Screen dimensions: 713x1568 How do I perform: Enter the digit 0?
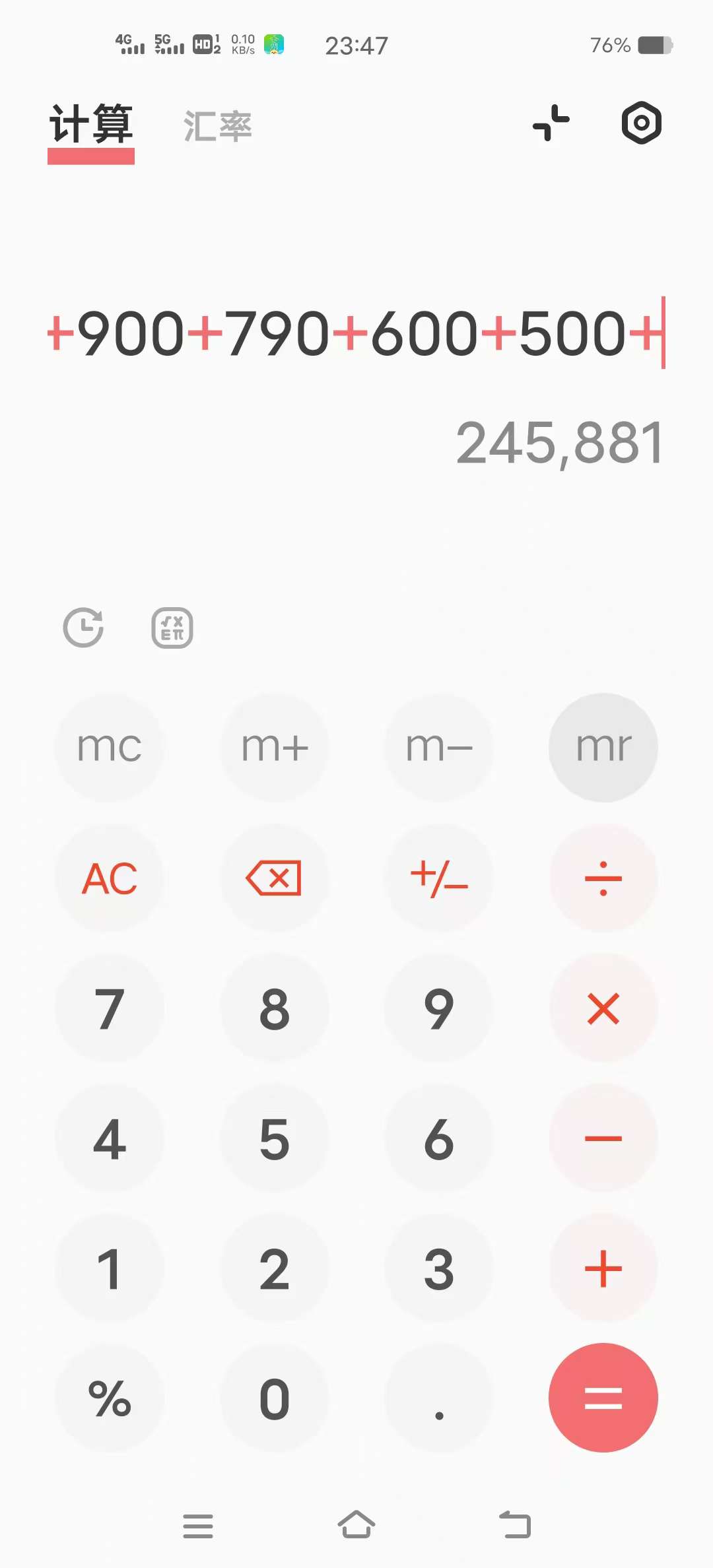275,1398
